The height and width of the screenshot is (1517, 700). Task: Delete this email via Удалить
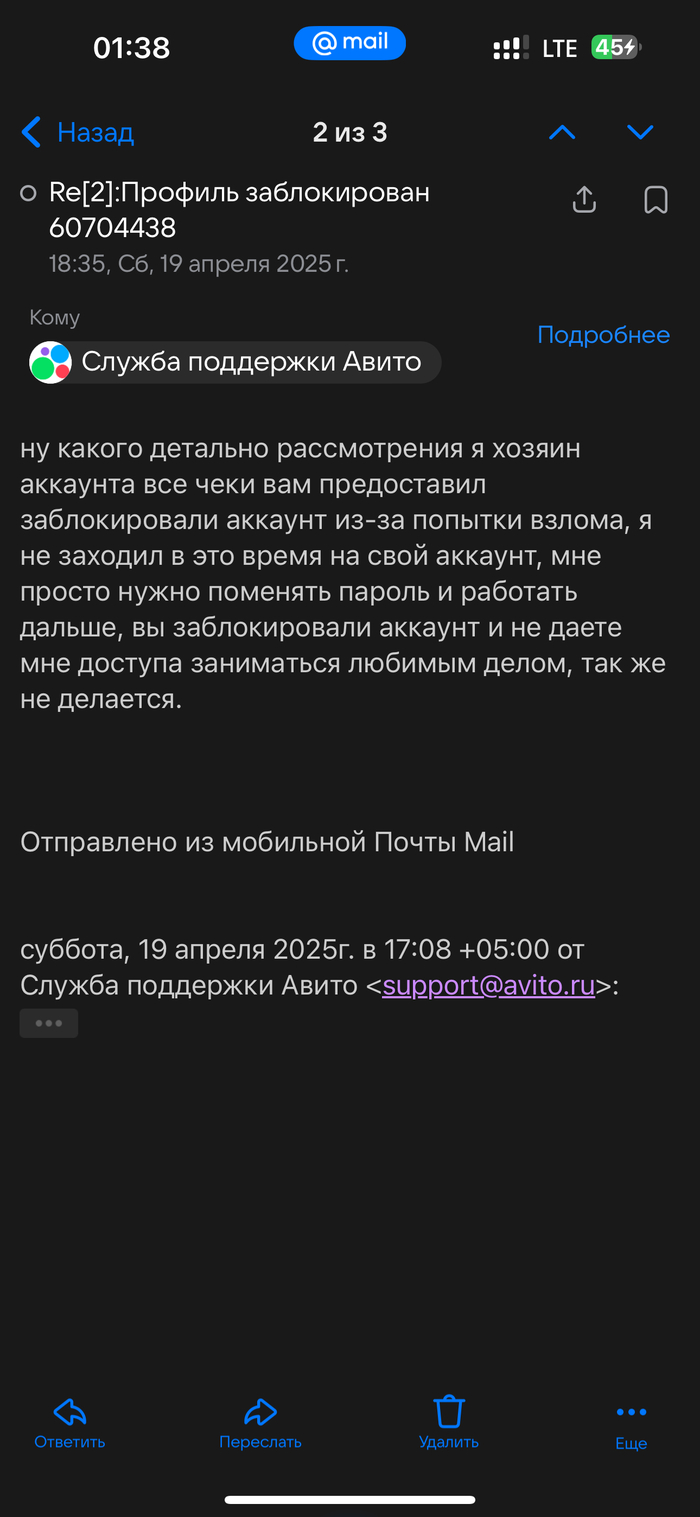tap(449, 1423)
